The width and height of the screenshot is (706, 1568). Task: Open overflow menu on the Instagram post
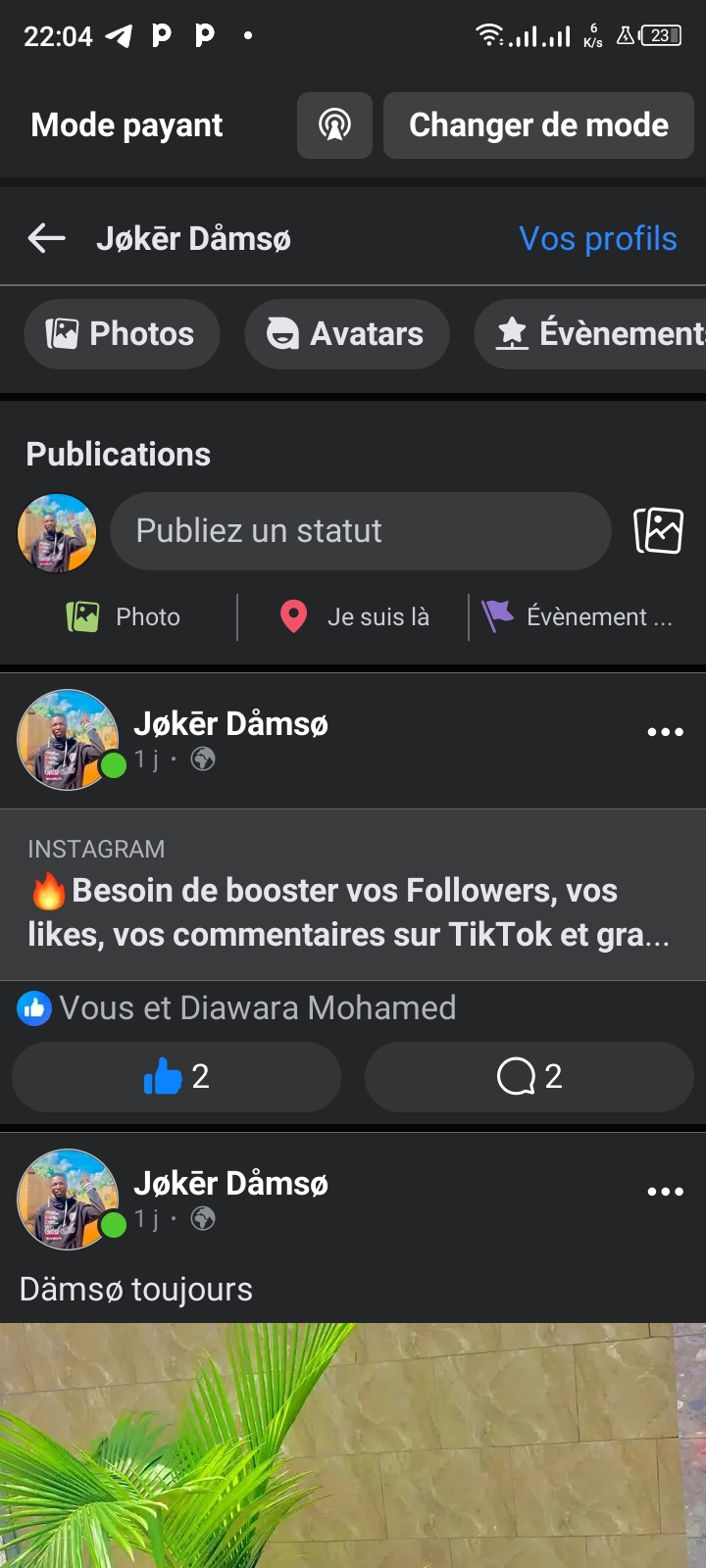click(x=665, y=732)
